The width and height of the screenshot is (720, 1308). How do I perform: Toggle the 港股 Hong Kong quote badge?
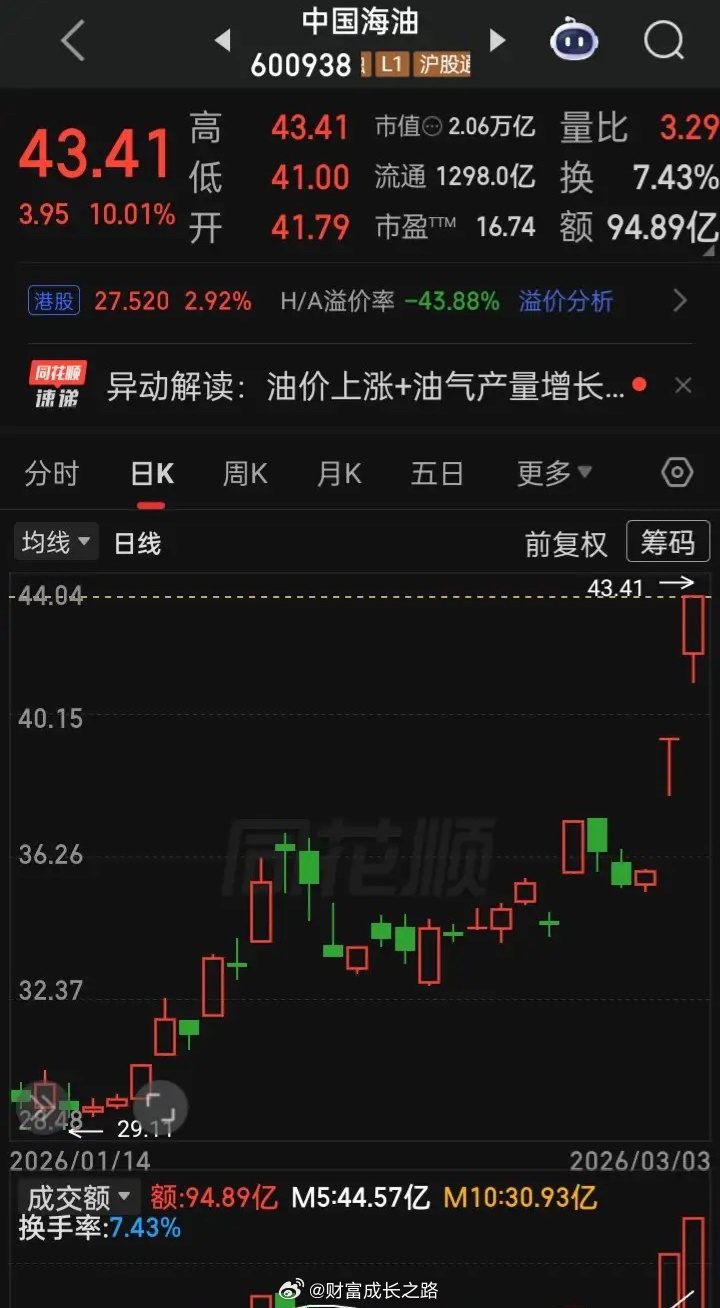51,300
